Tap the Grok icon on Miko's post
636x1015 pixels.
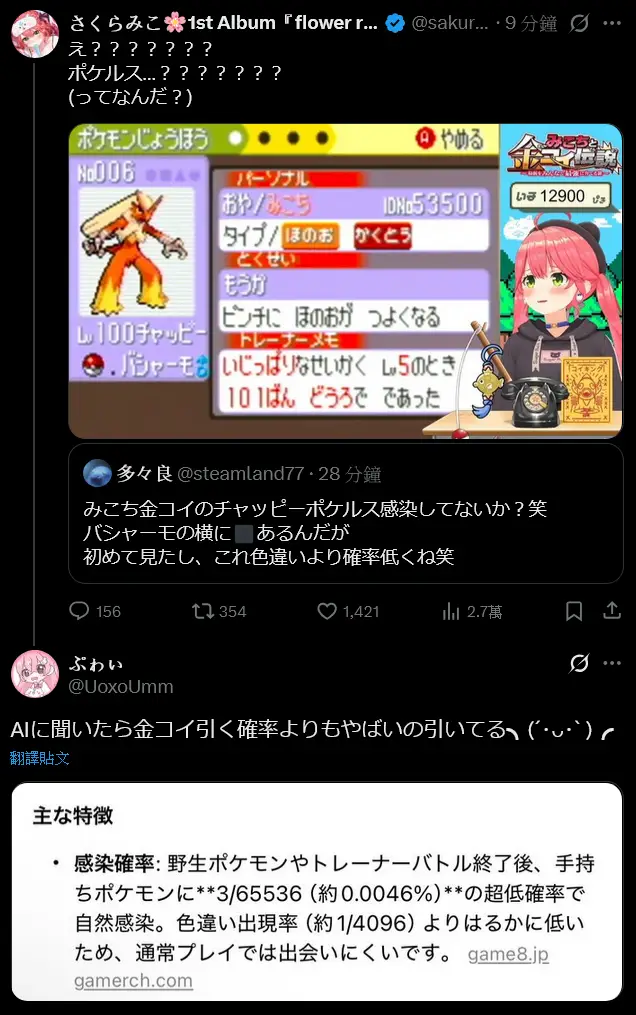[579, 24]
